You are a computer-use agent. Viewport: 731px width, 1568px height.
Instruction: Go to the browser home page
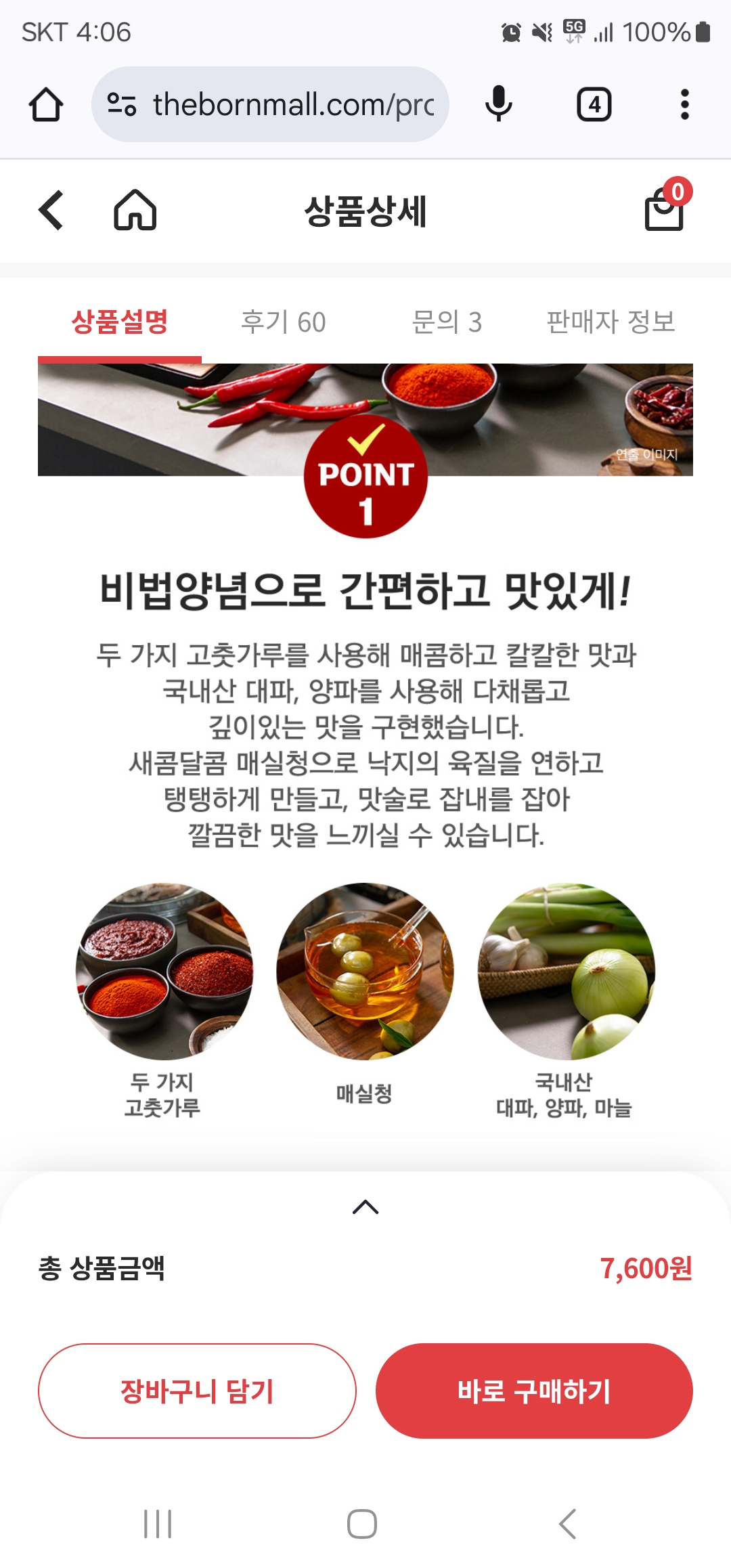coord(46,105)
